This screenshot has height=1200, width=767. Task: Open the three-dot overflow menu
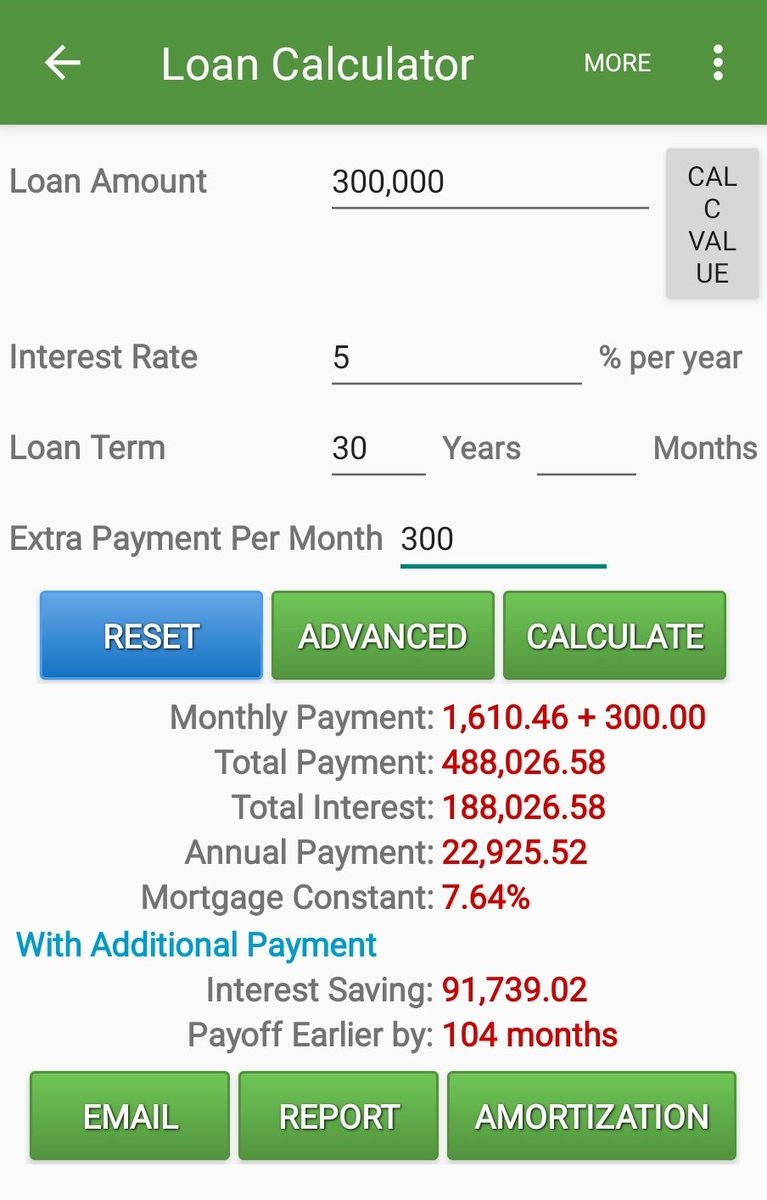[717, 63]
